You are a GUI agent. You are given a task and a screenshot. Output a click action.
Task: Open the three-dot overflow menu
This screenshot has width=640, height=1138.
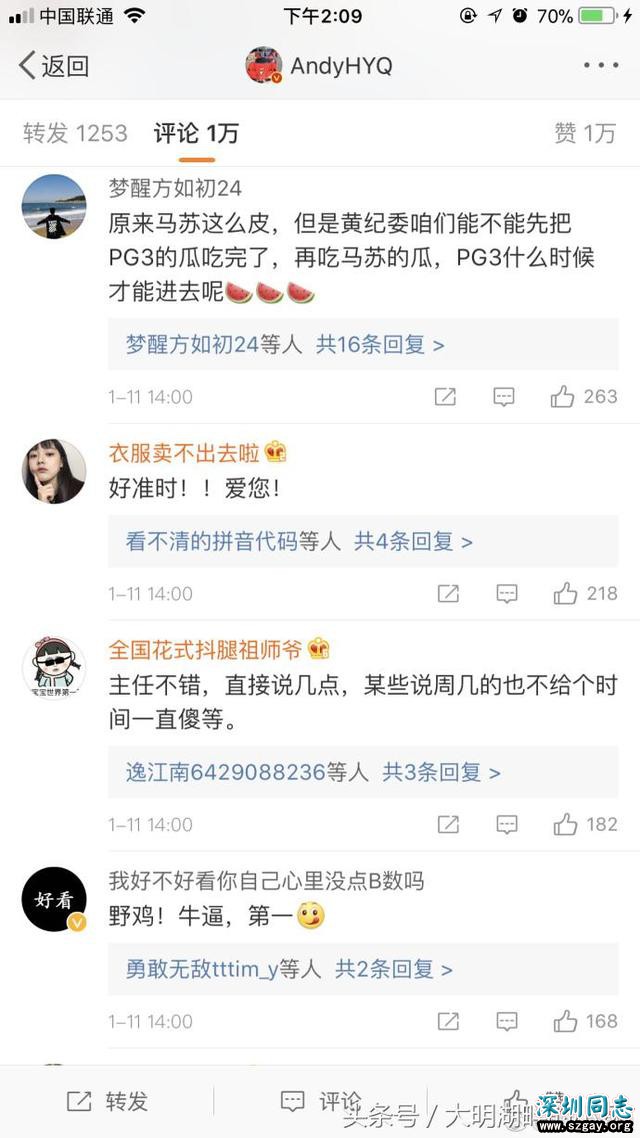[x=600, y=66]
